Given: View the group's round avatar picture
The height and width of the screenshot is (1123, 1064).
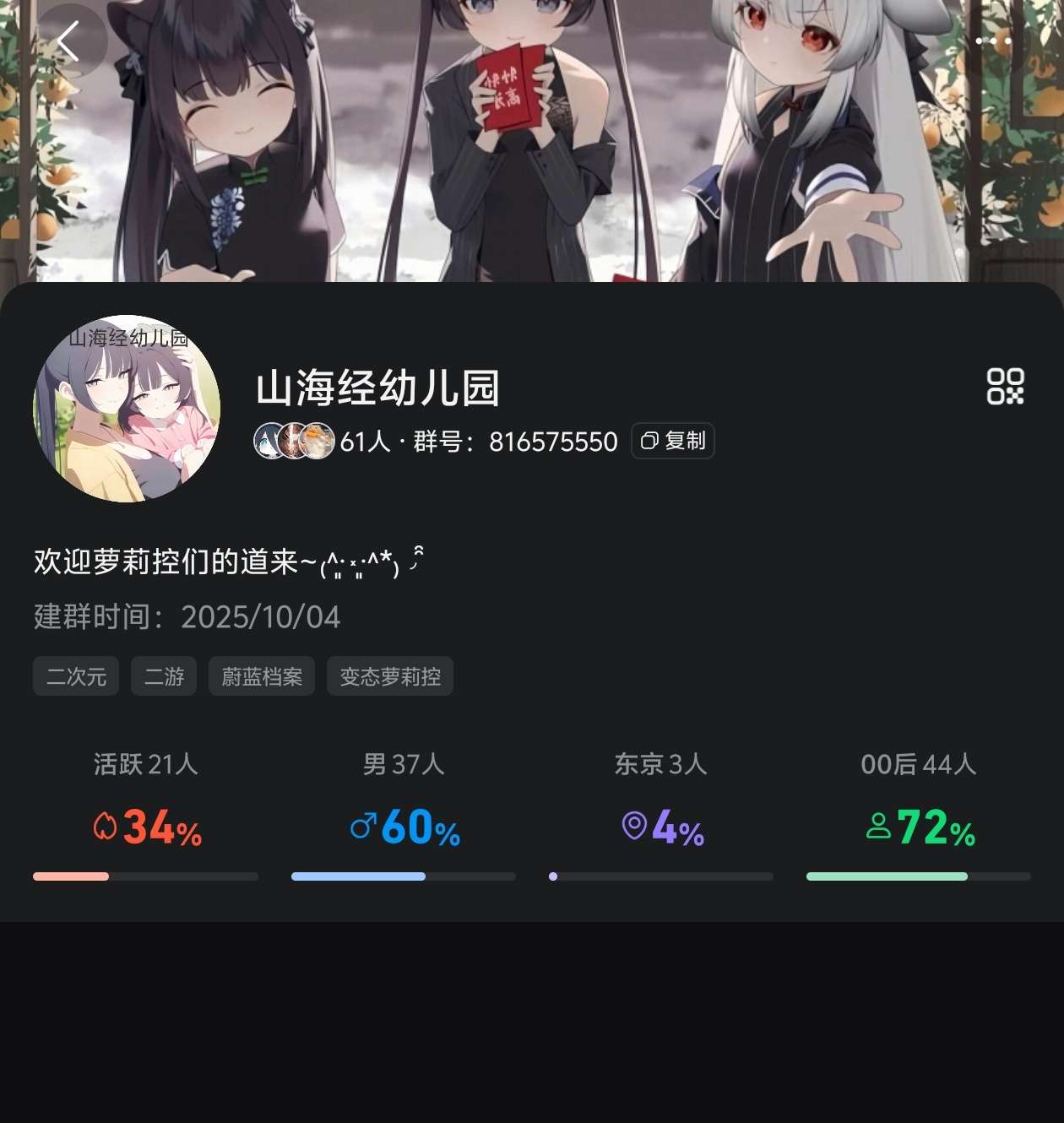Looking at the screenshot, I should click(x=127, y=409).
